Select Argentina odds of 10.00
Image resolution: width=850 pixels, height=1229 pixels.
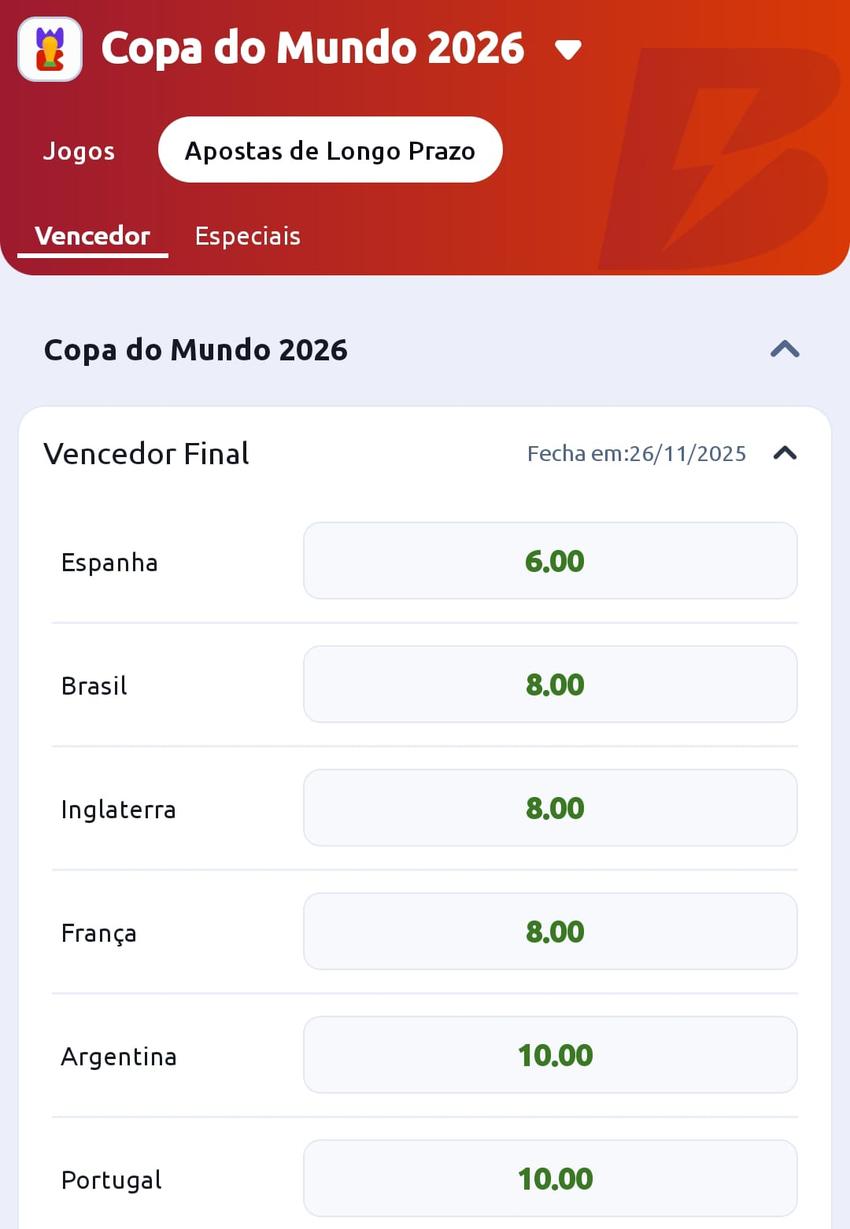tap(550, 1054)
